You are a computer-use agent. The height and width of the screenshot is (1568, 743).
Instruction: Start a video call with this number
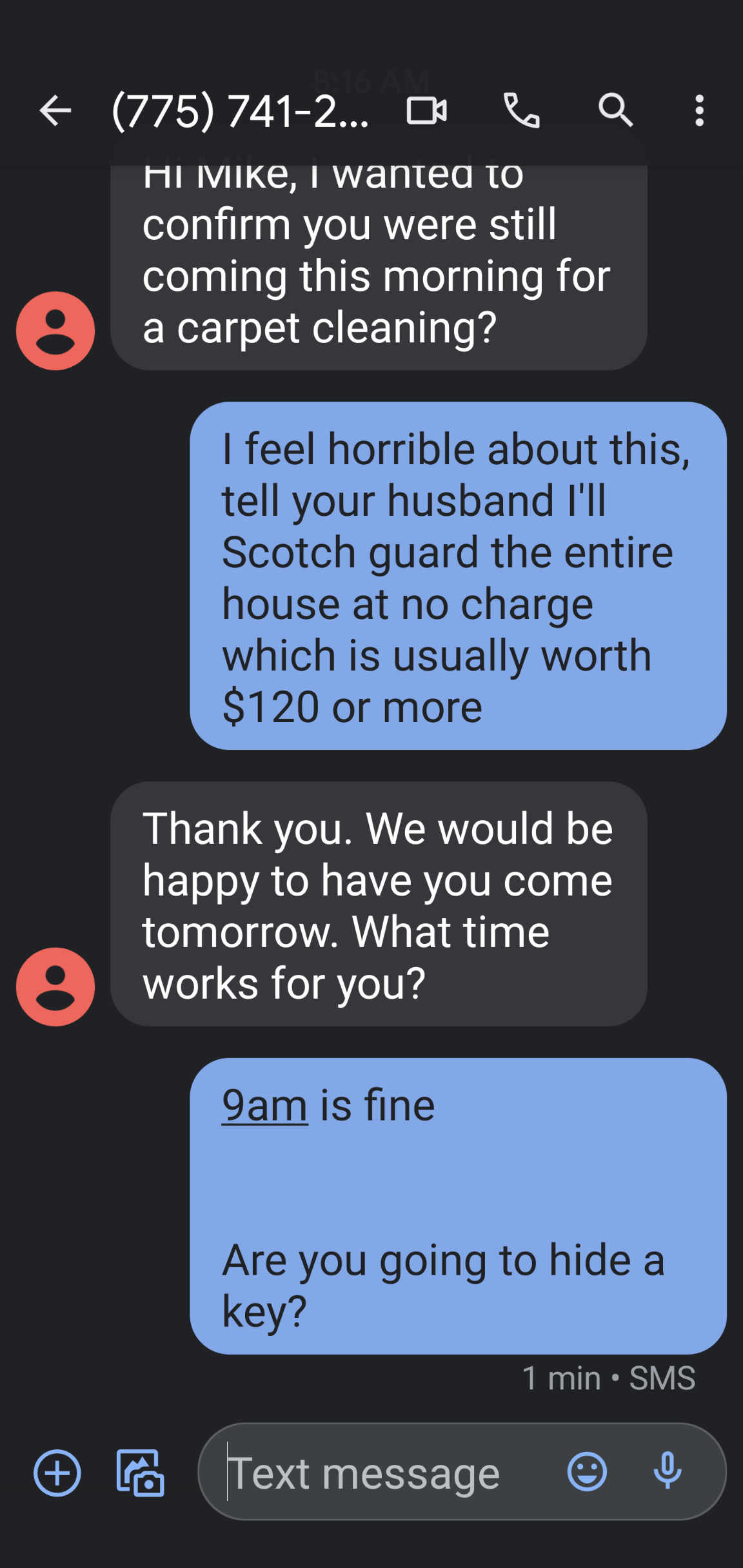pos(426,111)
